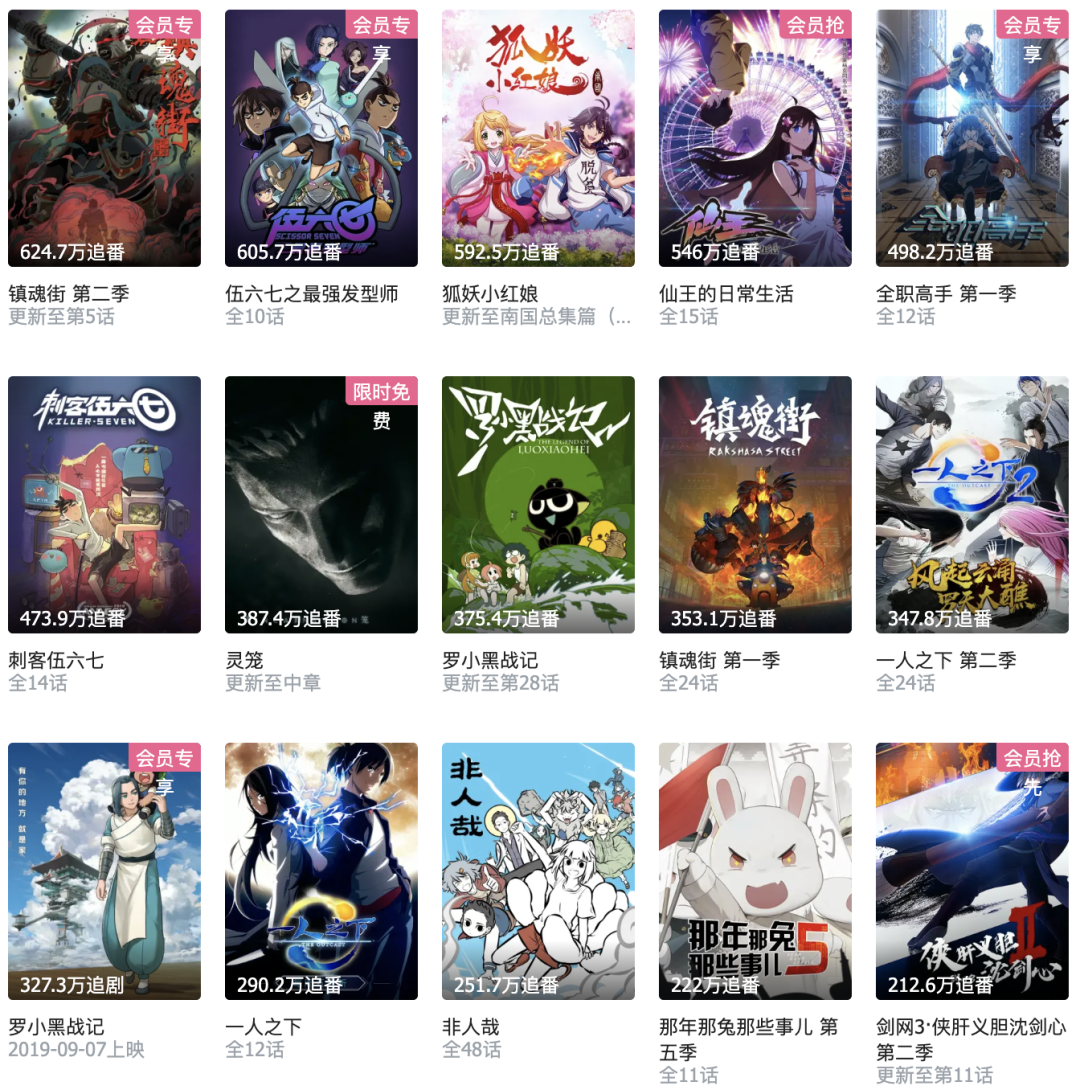Viewport: 1080px width, 1090px height.
Task: Tap the 刺客伍六七 poster
Action: [x=104, y=504]
